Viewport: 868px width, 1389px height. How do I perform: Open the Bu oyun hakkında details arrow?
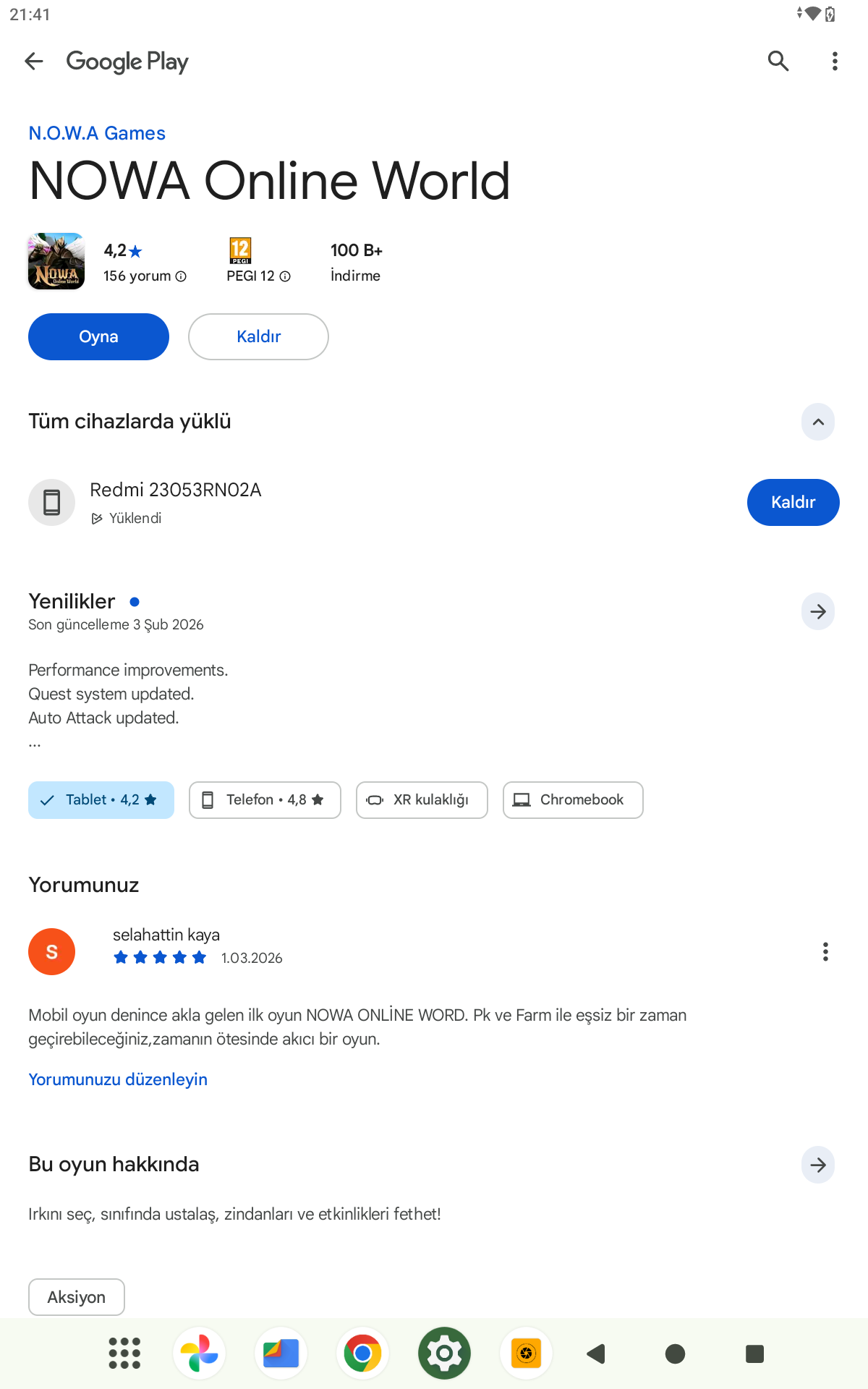(817, 1165)
